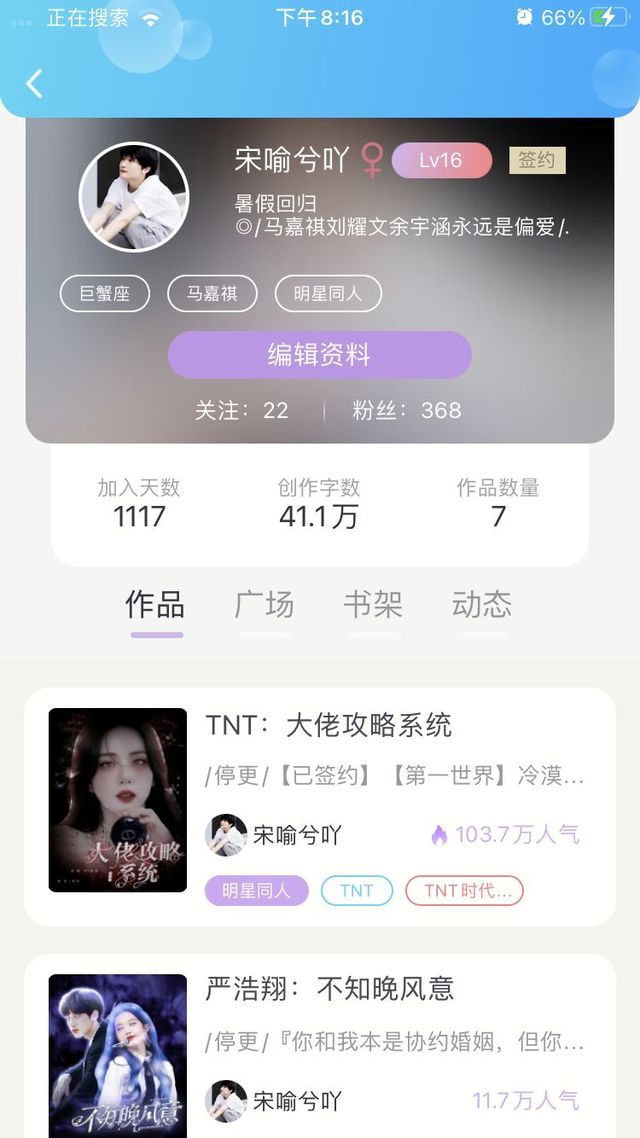
Task: Open the book TNT：大佬攻略系统
Action: 329,725
